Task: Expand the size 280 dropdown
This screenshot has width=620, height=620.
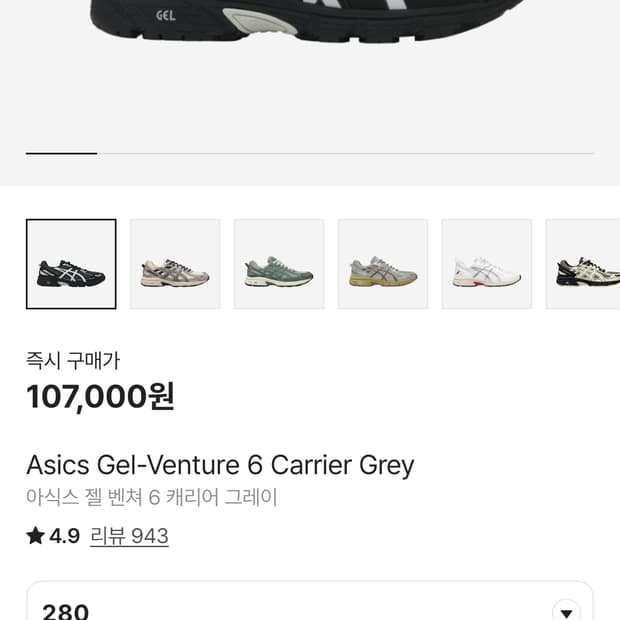Action: coord(310,601)
